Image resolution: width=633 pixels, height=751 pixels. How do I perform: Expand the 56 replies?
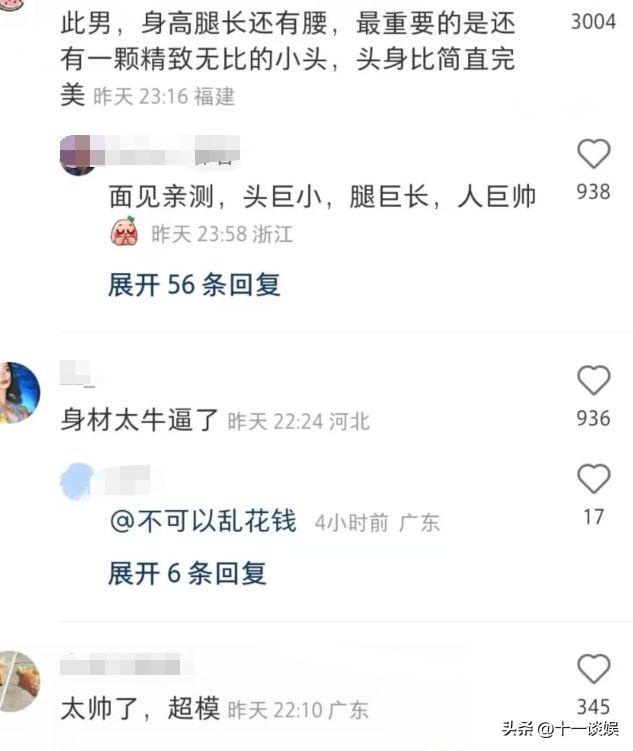pyautogui.click(x=194, y=284)
